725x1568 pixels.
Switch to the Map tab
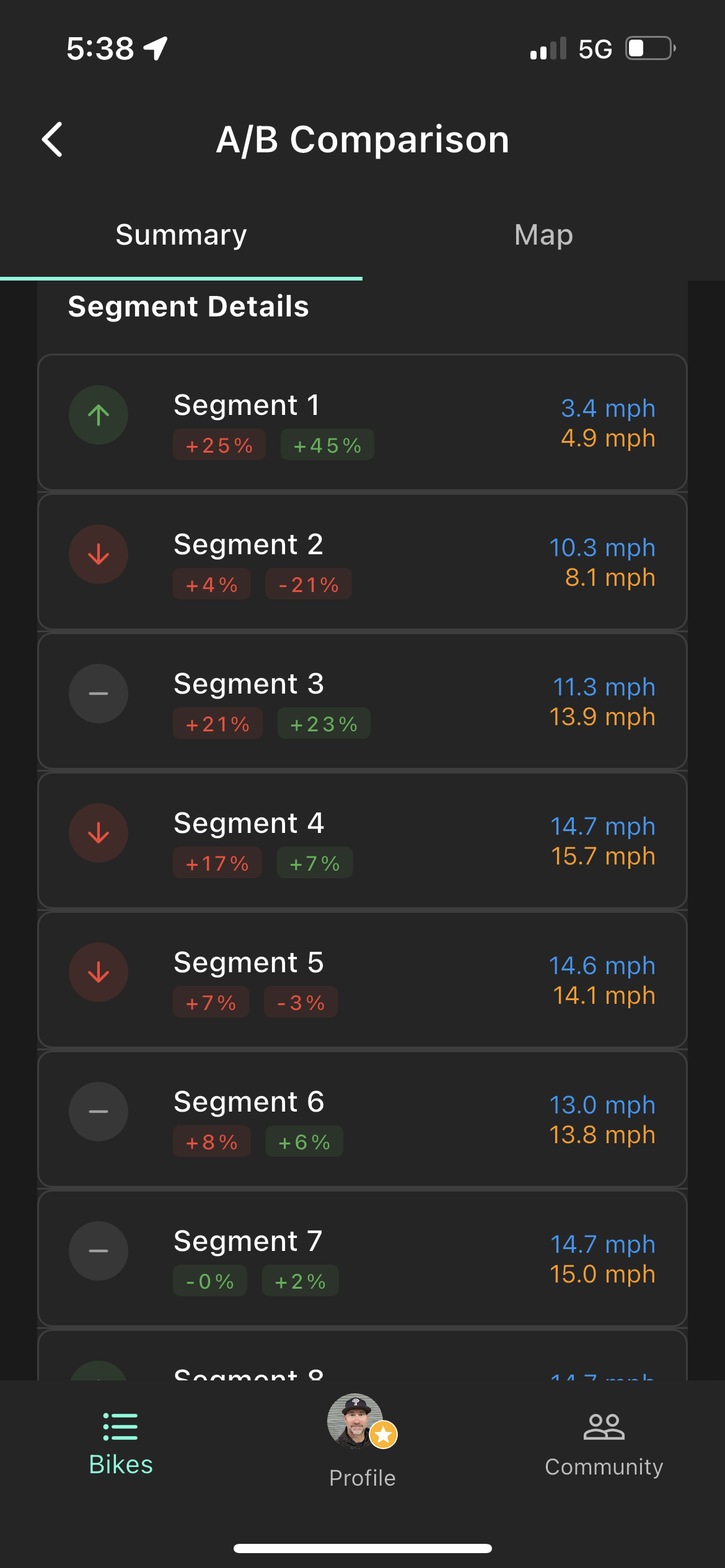(542, 234)
